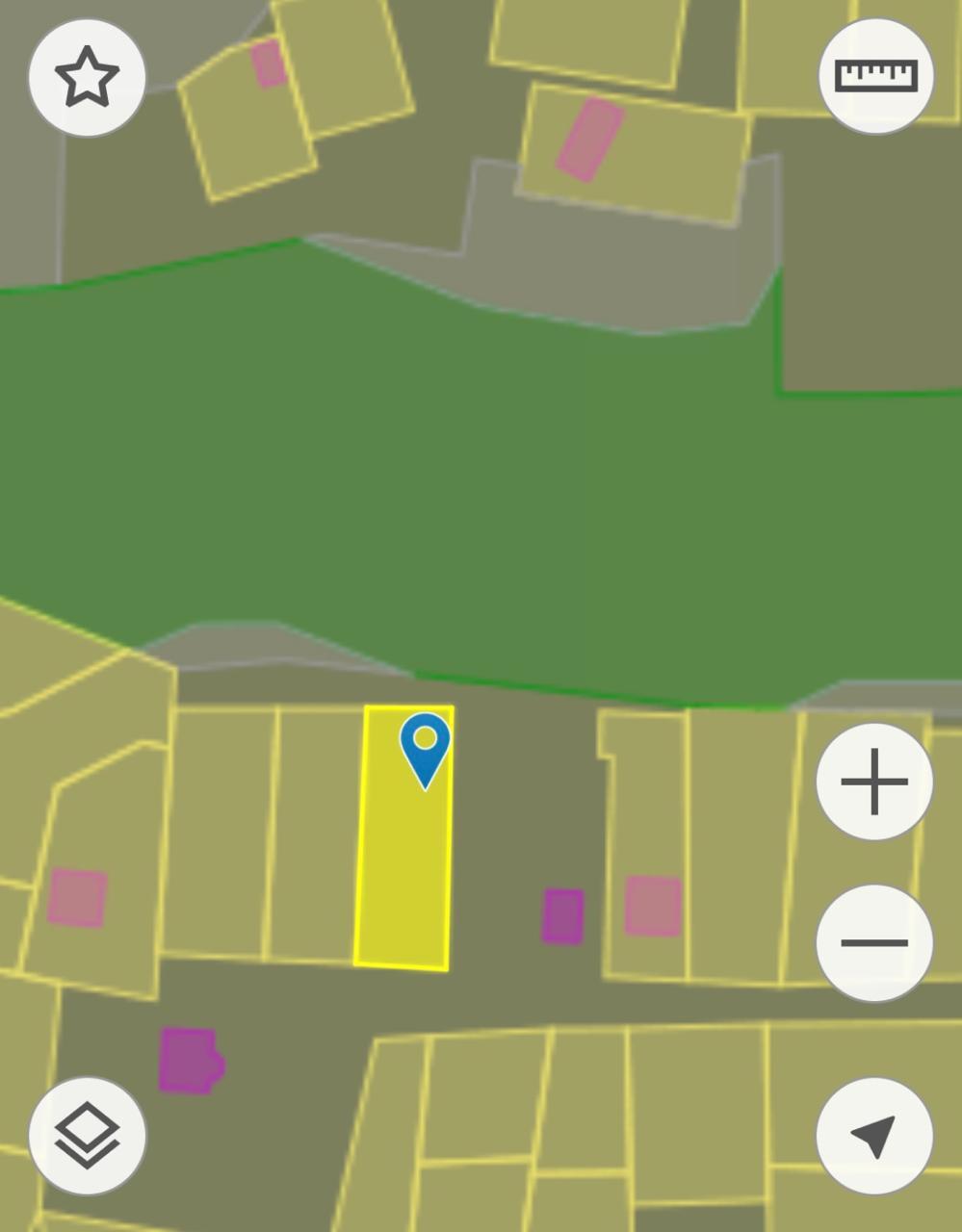This screenshot has width=962, height=1232.
Task: Open favorites with the star button
Action: pos(87,77)
